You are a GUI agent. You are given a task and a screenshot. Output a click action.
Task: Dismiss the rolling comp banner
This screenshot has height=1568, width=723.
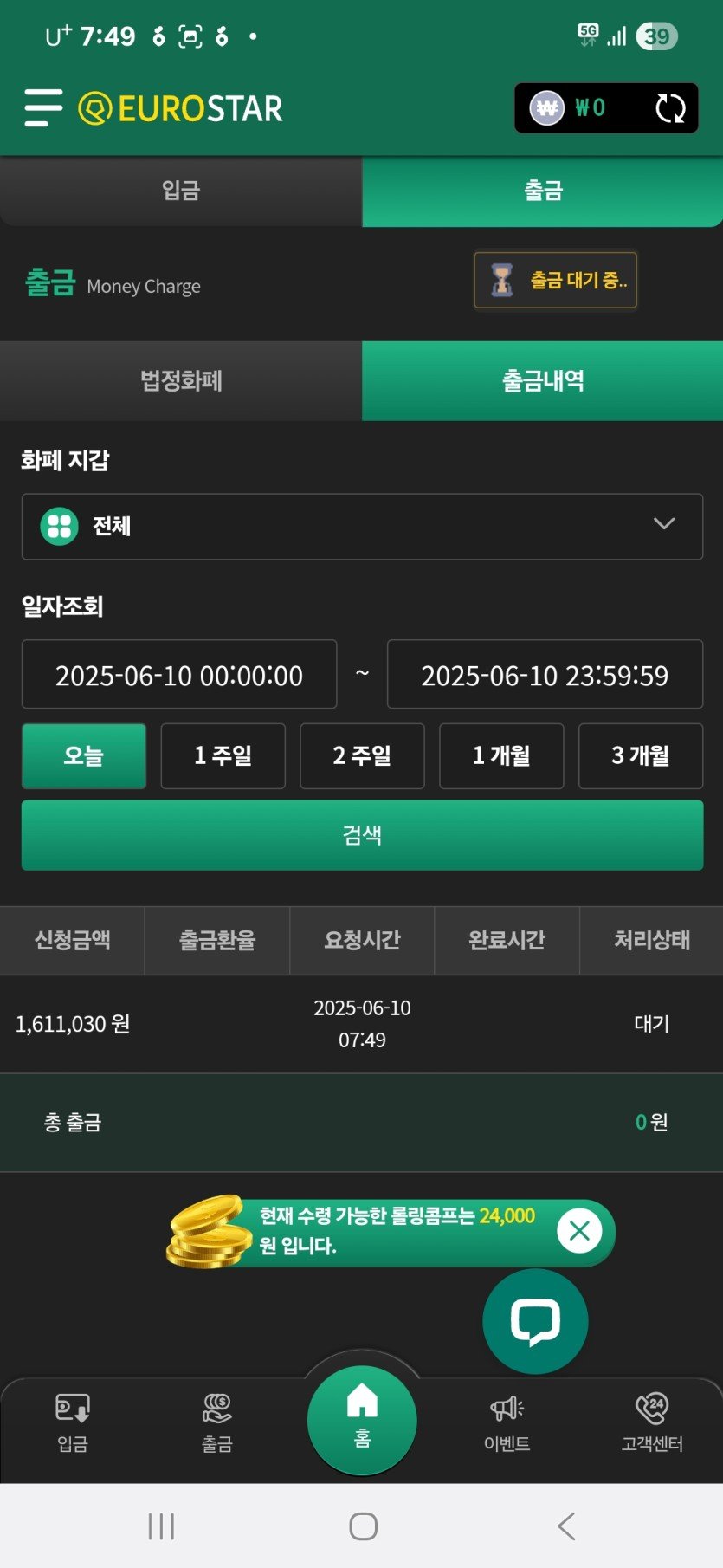coord(579,1230)
